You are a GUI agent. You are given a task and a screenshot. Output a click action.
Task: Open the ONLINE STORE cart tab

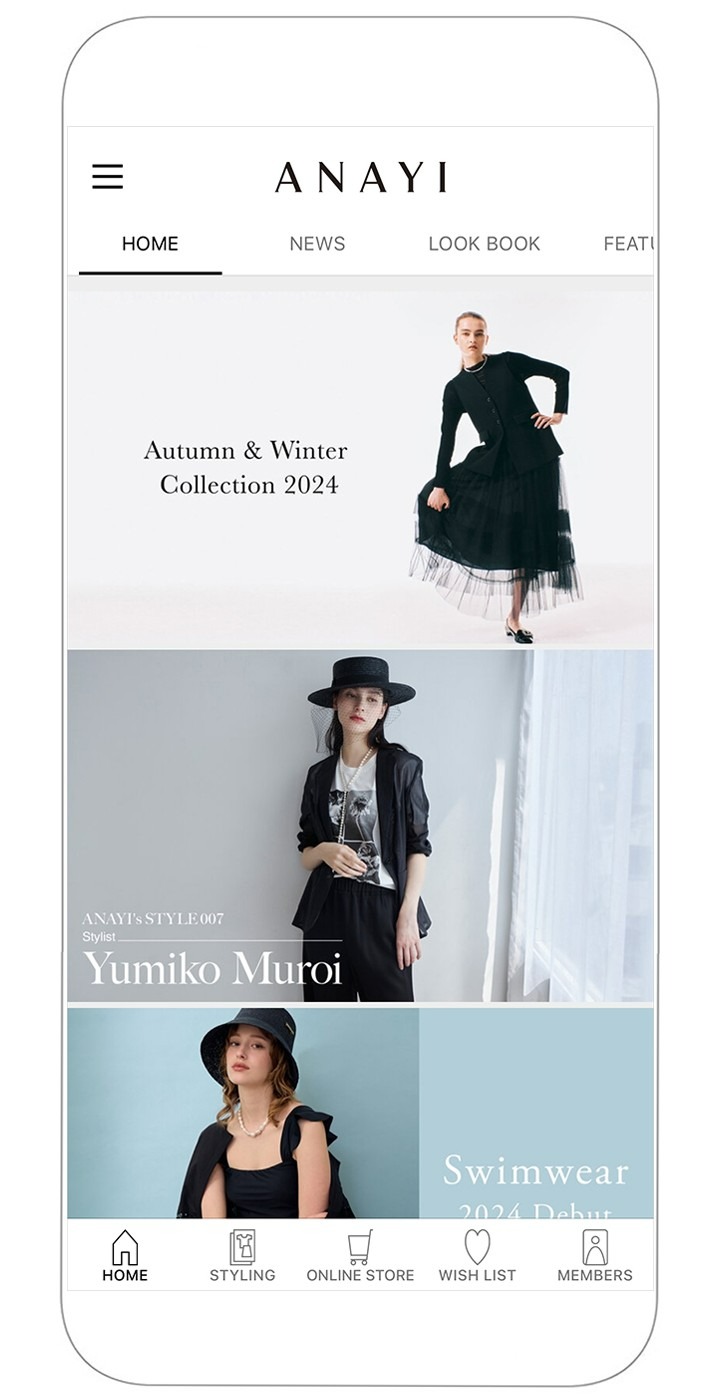(x=360, y=1256)
